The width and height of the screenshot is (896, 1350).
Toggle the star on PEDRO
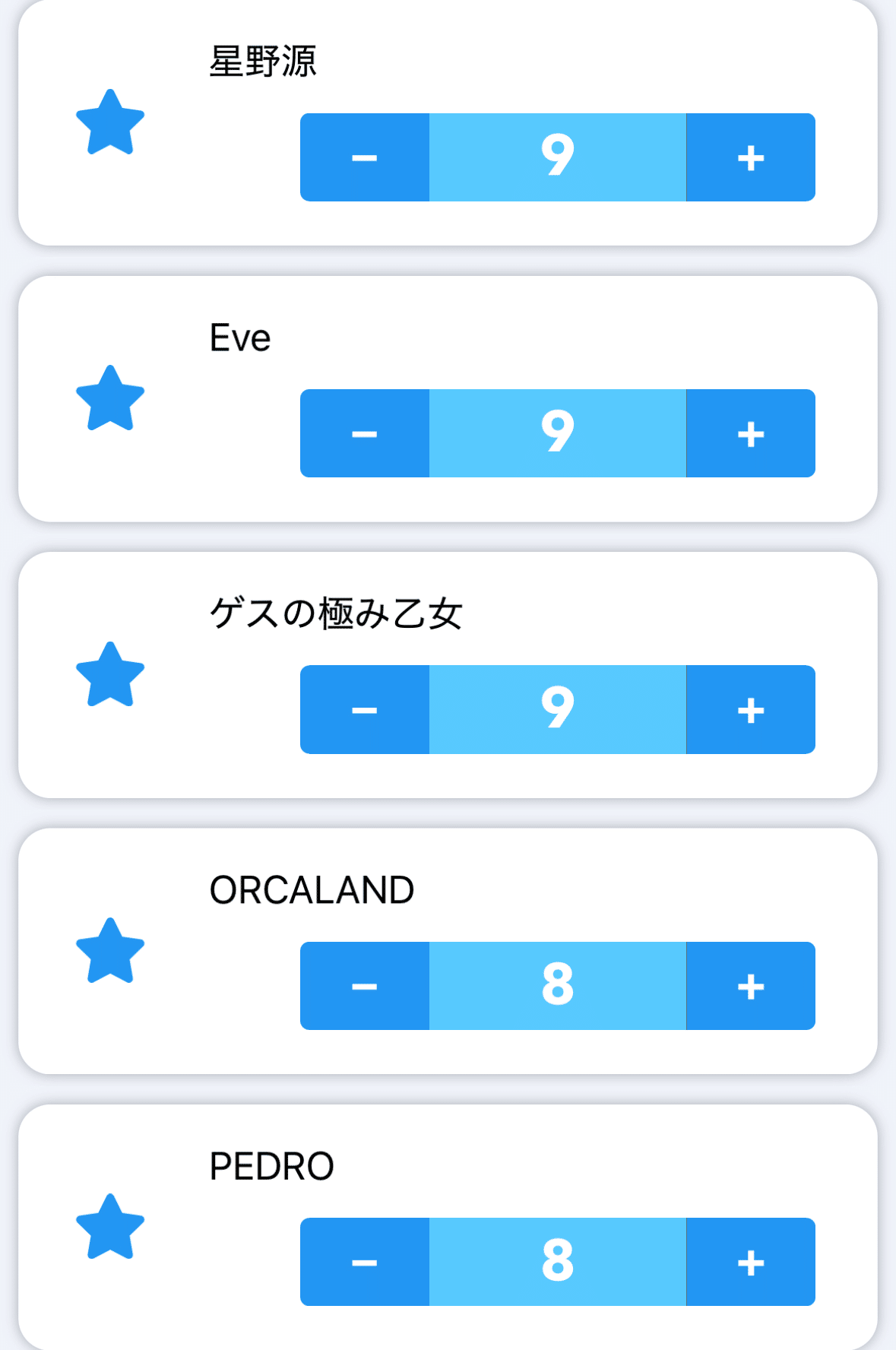pos(110,1228)
